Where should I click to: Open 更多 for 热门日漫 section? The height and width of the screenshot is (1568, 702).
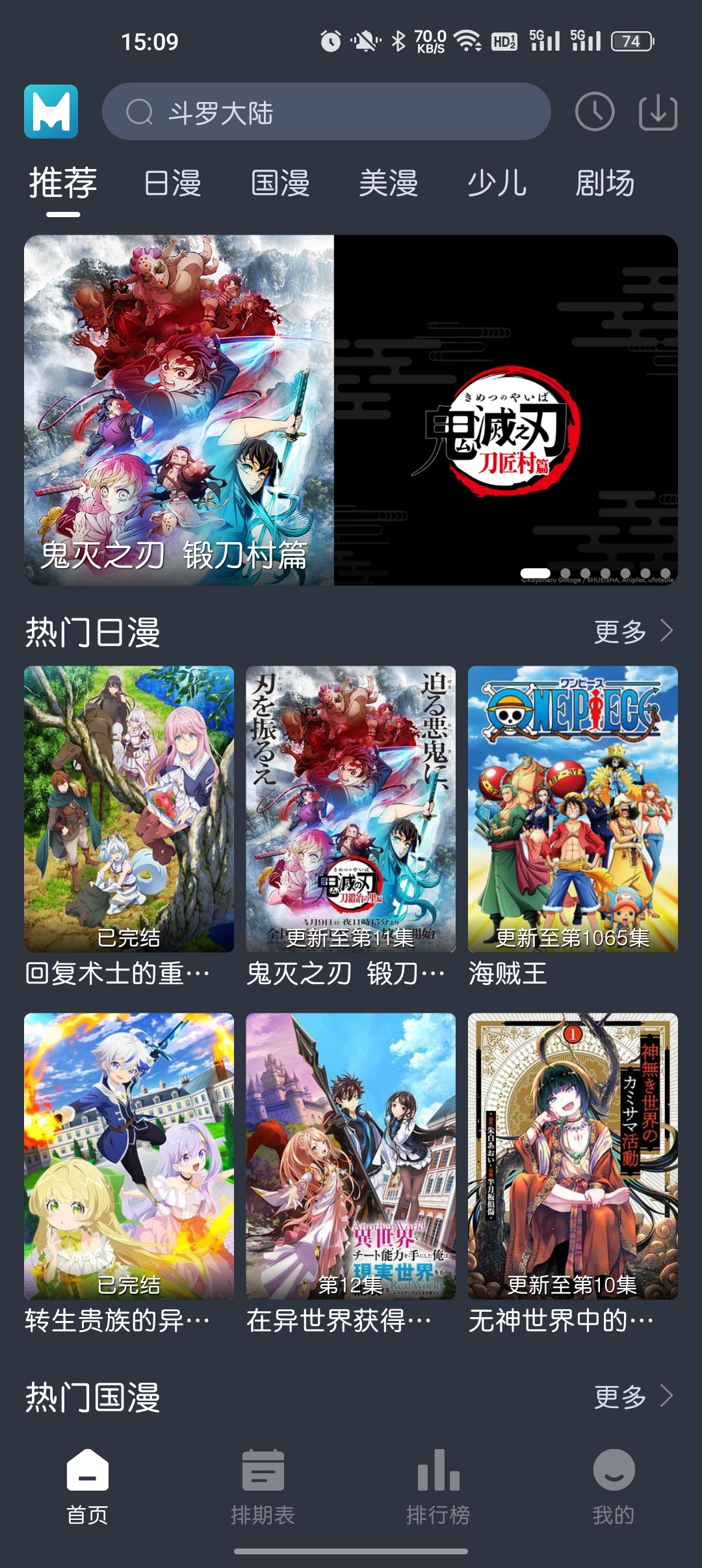point(619,629)
